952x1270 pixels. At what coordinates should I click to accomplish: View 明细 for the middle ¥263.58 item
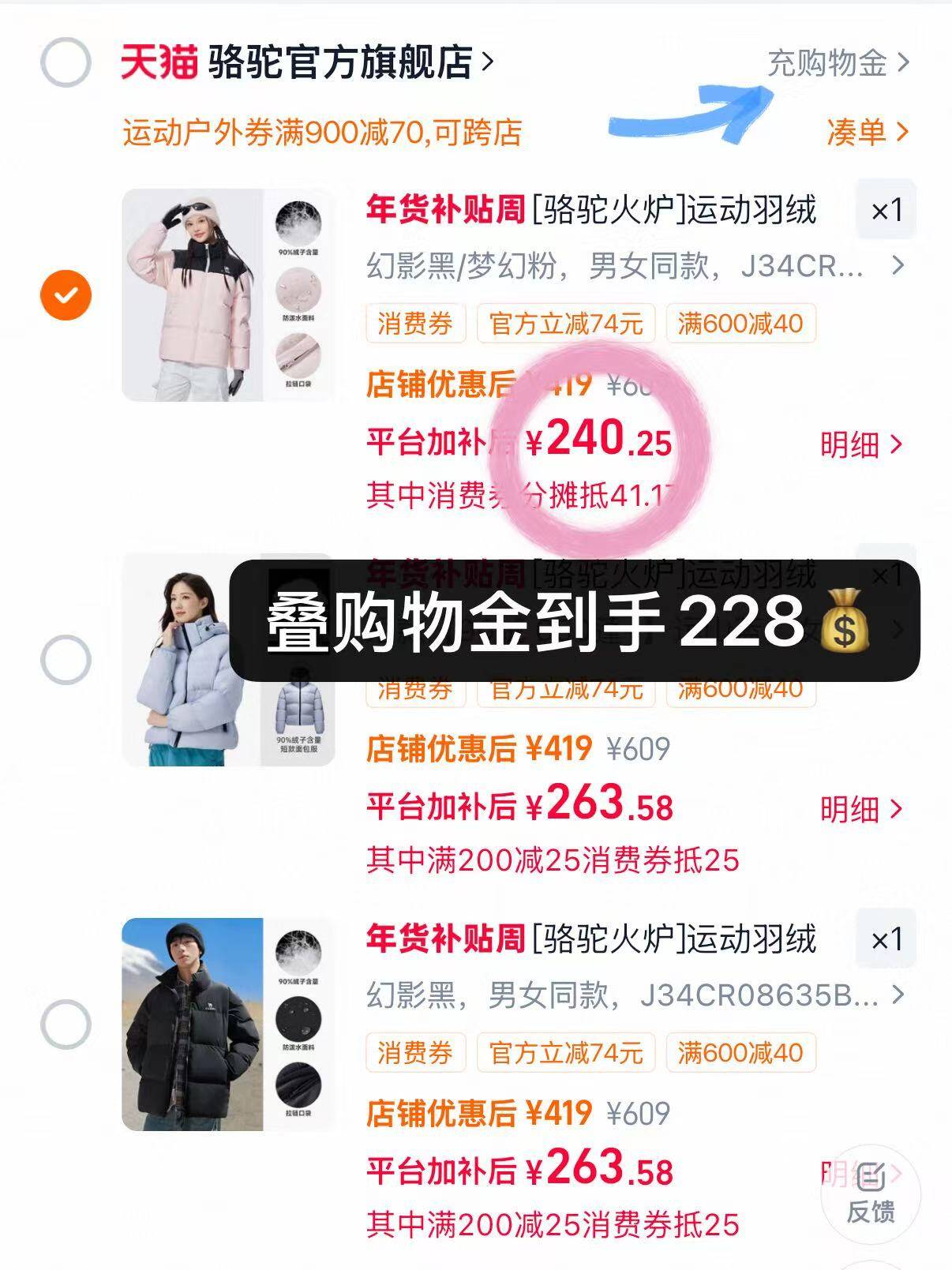click(x=860, y=810)
